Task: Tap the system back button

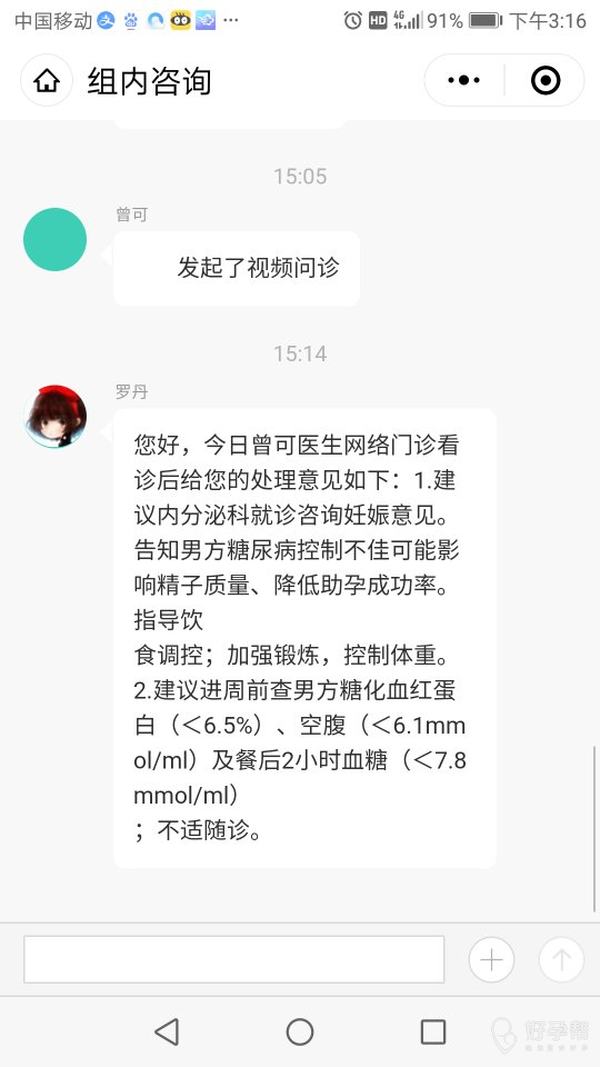Action: tap(167, 1032)
